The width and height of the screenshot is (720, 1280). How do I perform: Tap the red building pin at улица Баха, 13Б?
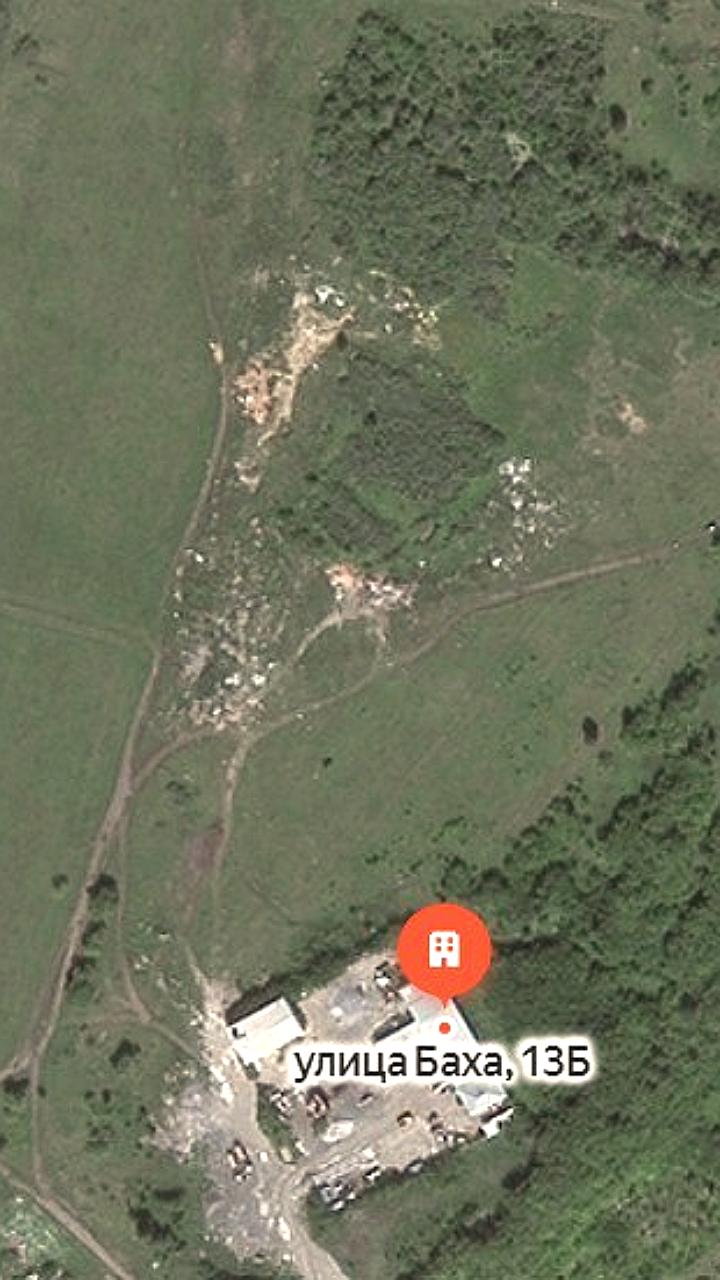click(444, 951)
